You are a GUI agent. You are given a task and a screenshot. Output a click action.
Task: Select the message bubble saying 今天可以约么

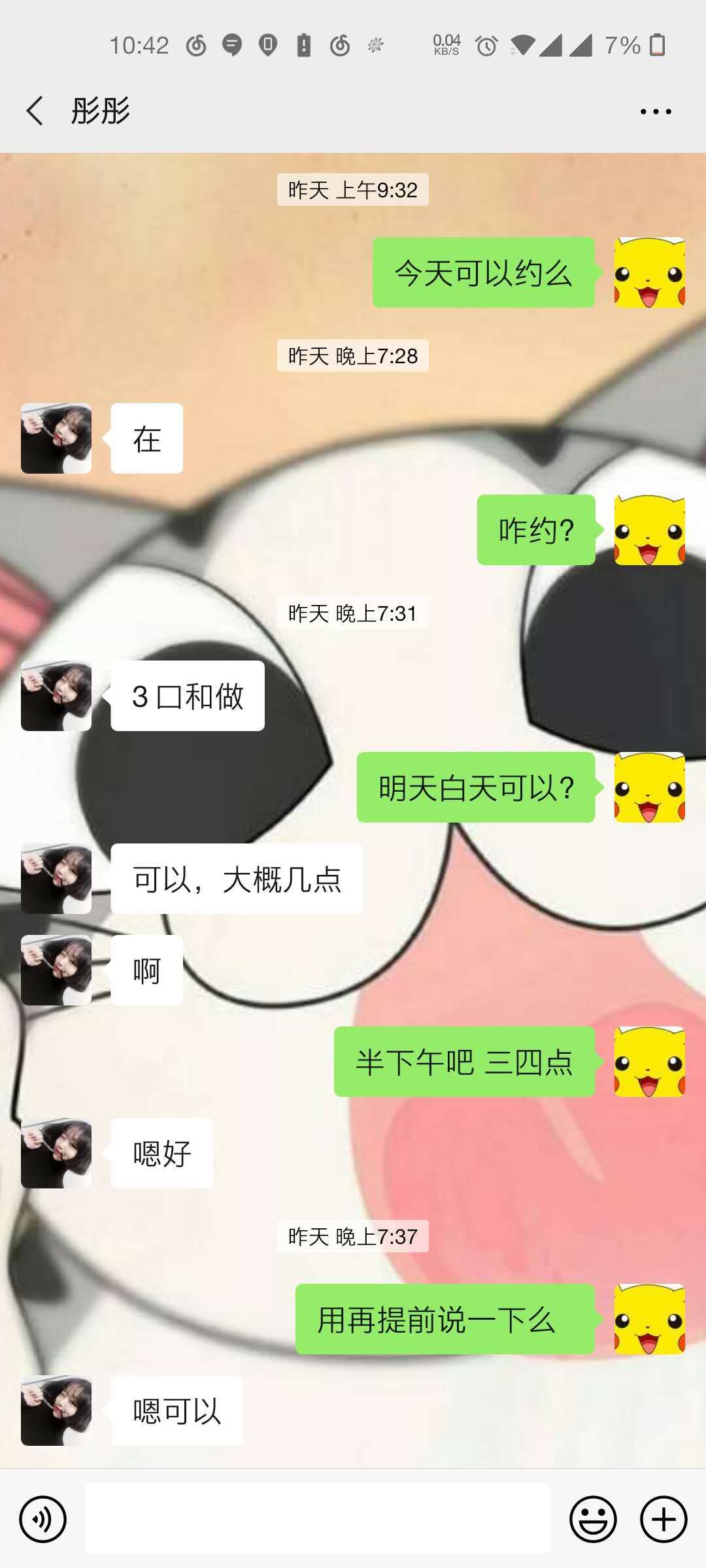coord(482,274)
